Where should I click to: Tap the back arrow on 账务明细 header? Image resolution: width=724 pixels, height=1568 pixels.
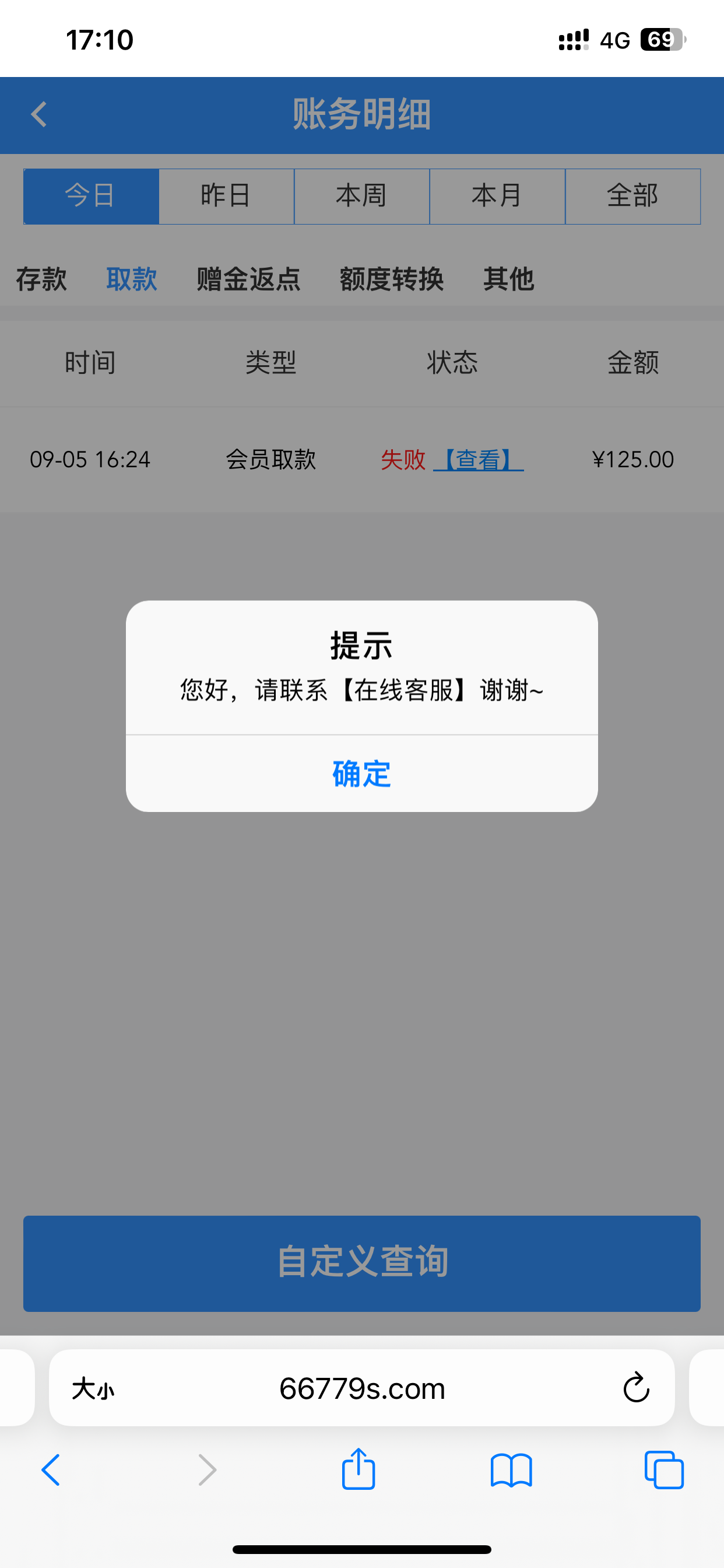[x=39, y=115]
